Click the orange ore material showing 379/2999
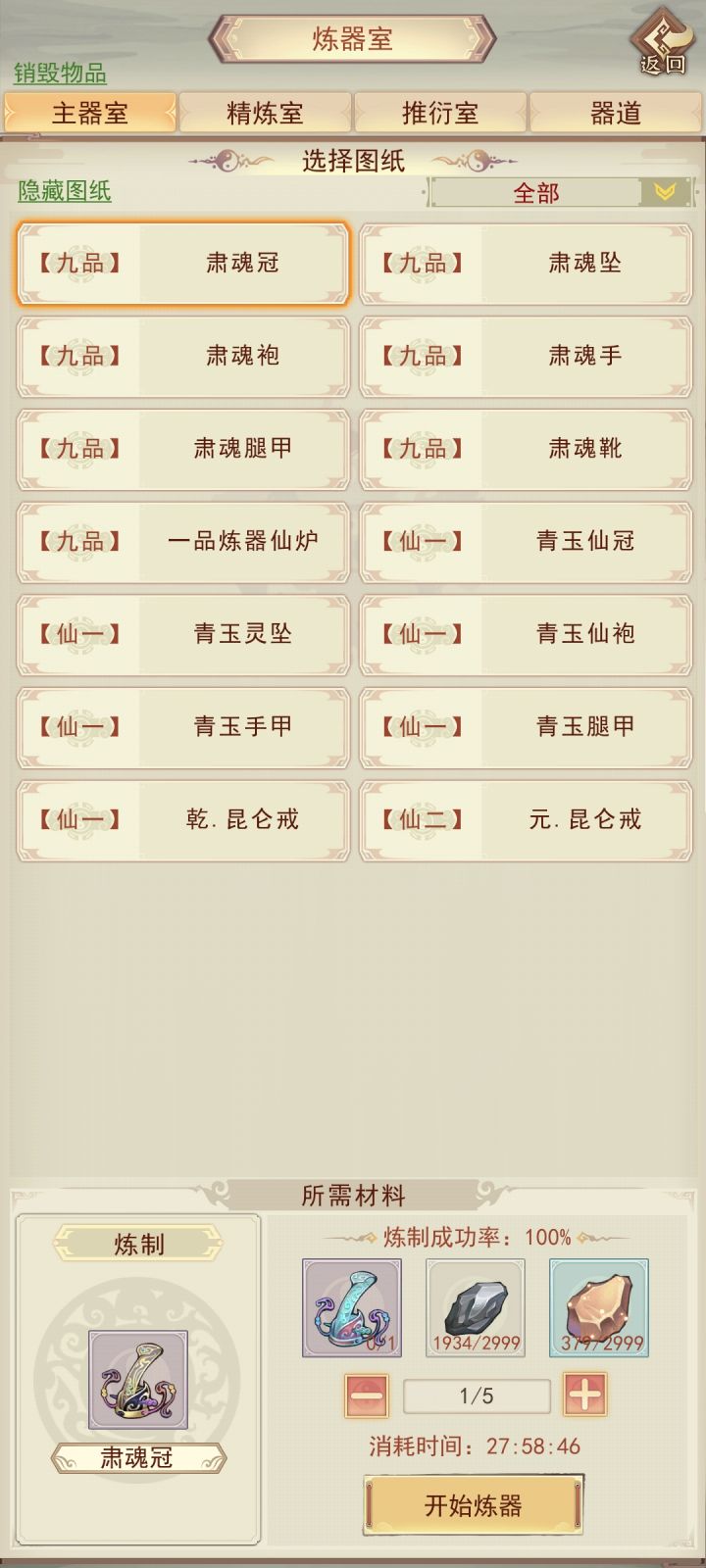This screenshot has width=706, height=1568. click(x=598, y=1306)
